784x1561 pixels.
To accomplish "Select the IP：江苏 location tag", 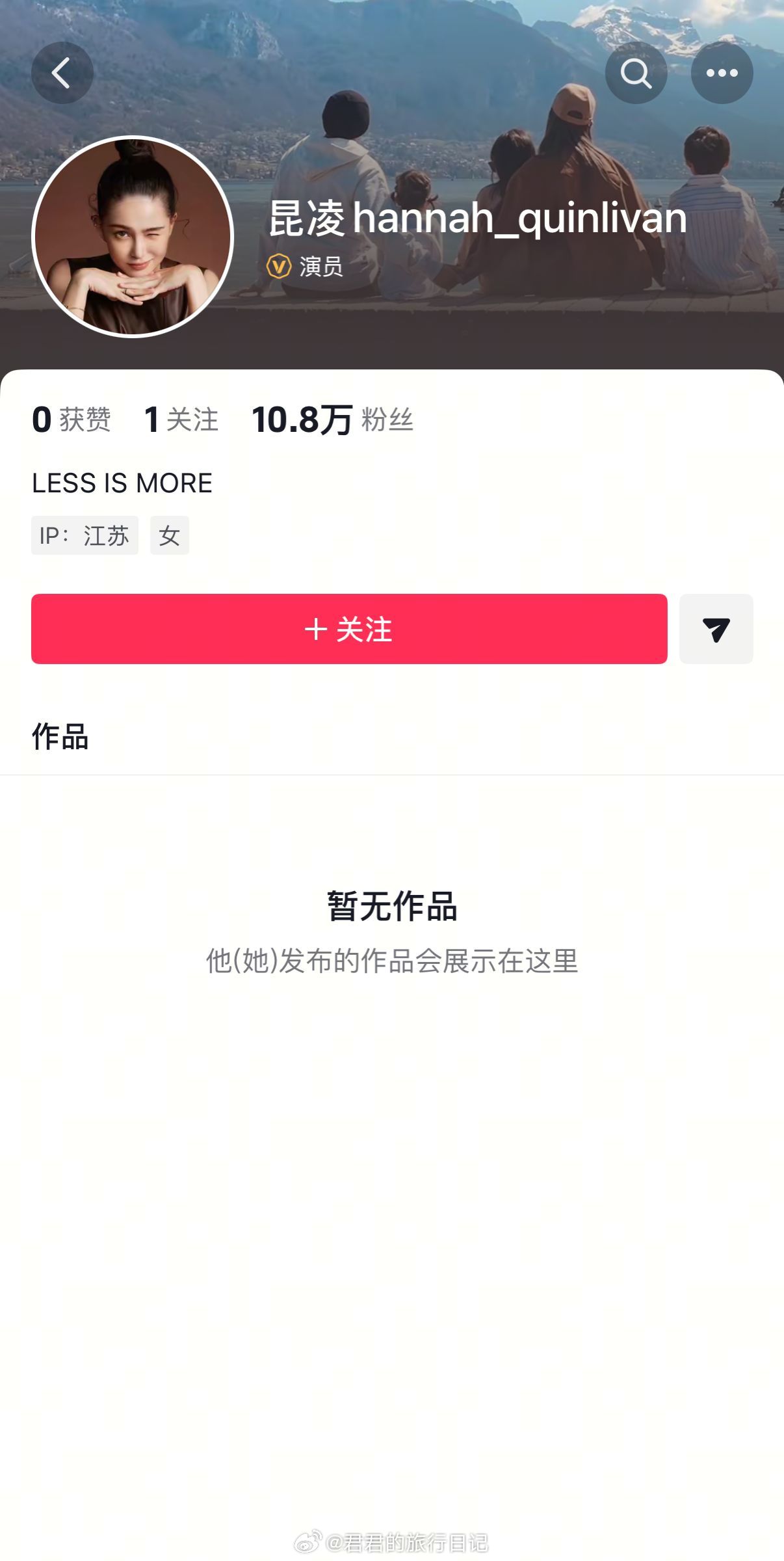I will click(x=85, y=535).
